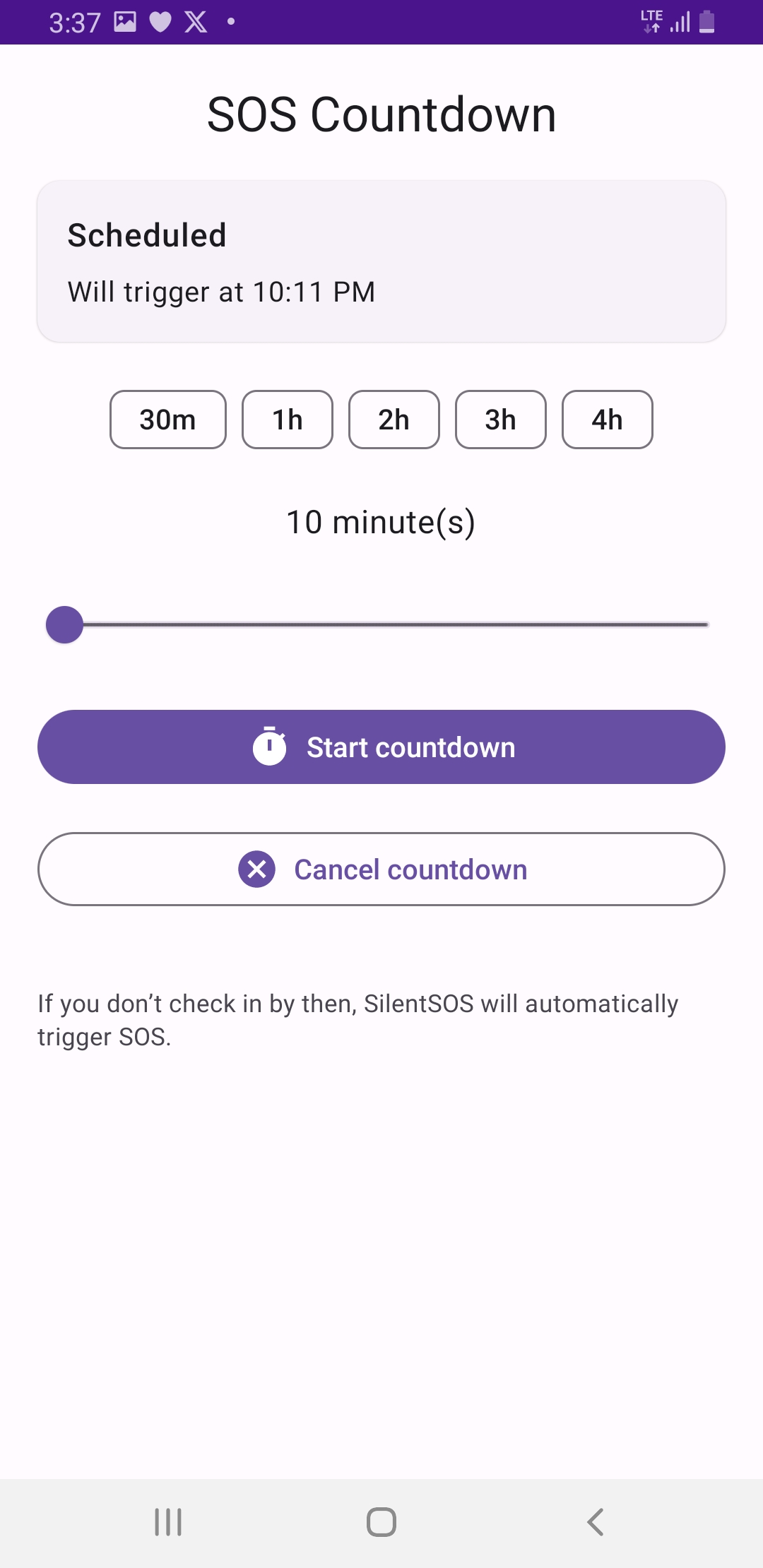
Task: Select the 30m preset
Action: (168, 420)
